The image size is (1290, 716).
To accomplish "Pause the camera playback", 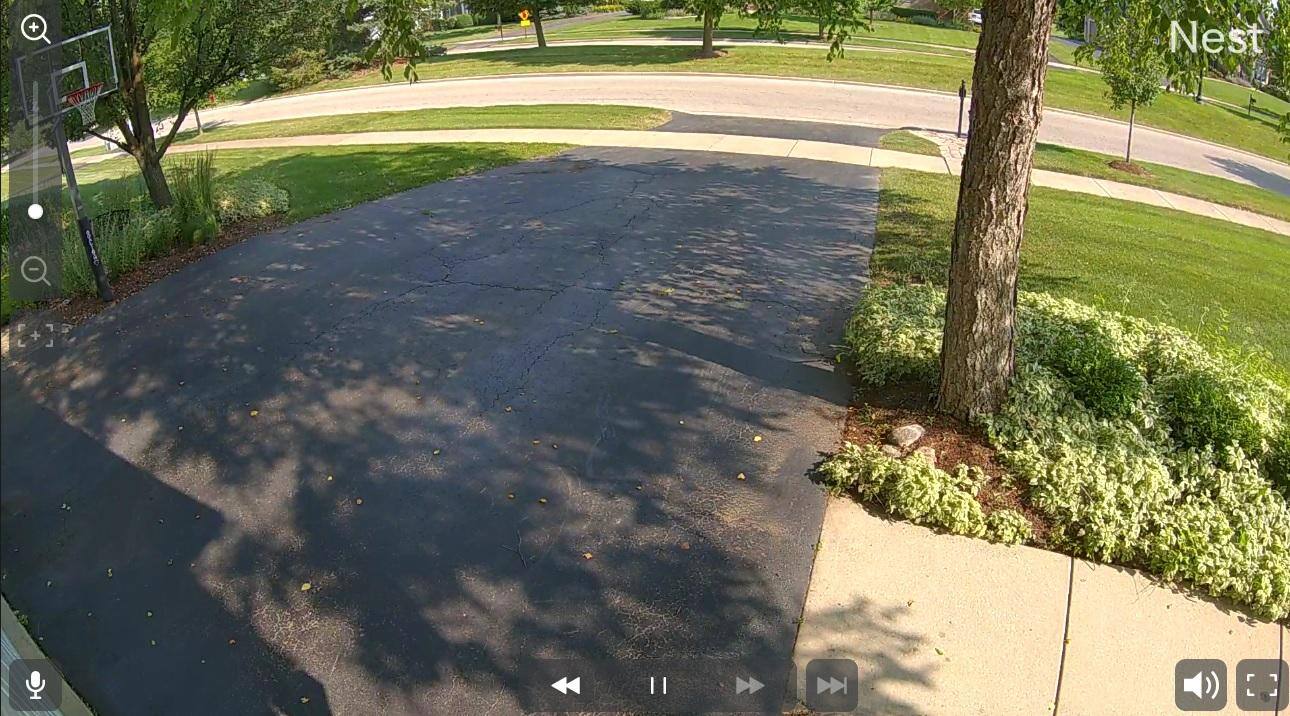I will pyautogui.click(x=658, y=685).
